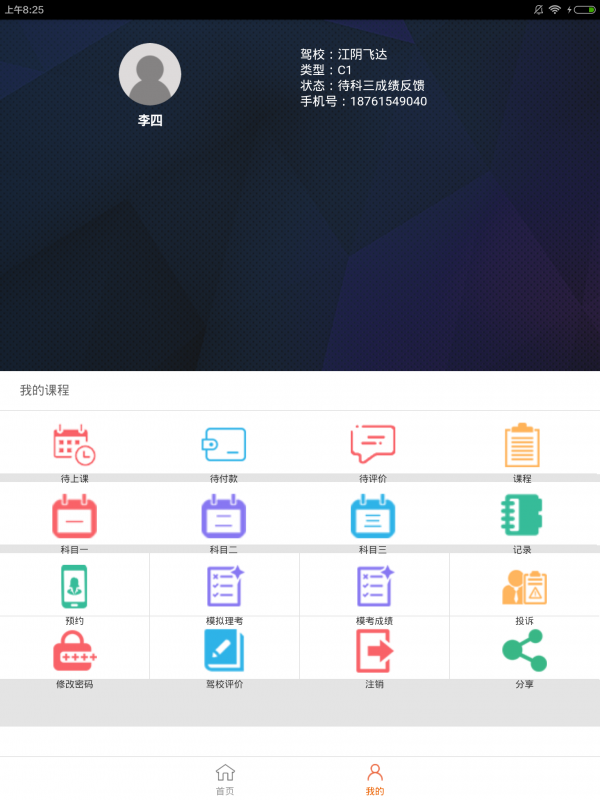Tap the profile avatar of 李四
The height and width of the screenshot is (800, 600).
pyautogui.click(x=150, y=75)
